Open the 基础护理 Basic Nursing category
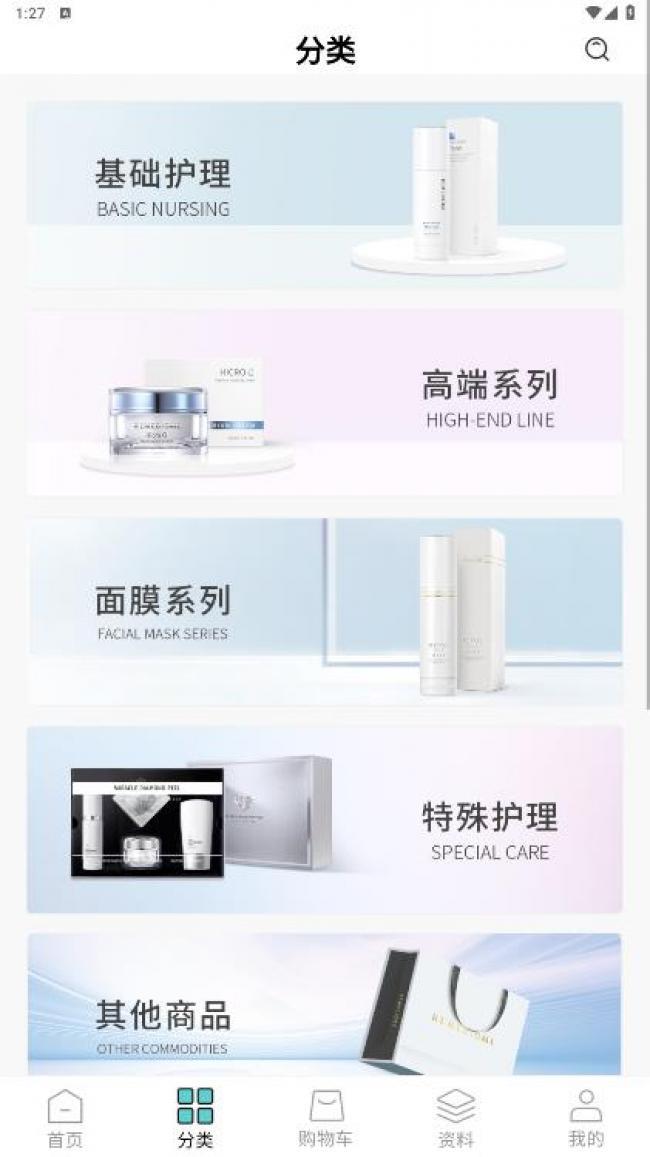 click(x=324, y=194)
